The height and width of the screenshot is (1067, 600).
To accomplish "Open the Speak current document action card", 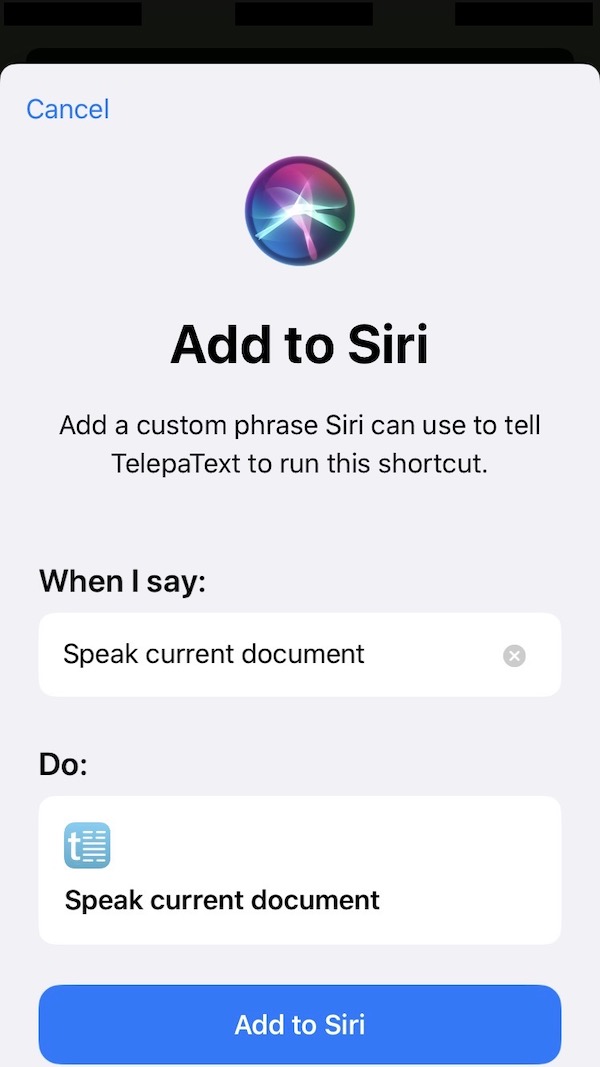I will [x=299, y=870].
